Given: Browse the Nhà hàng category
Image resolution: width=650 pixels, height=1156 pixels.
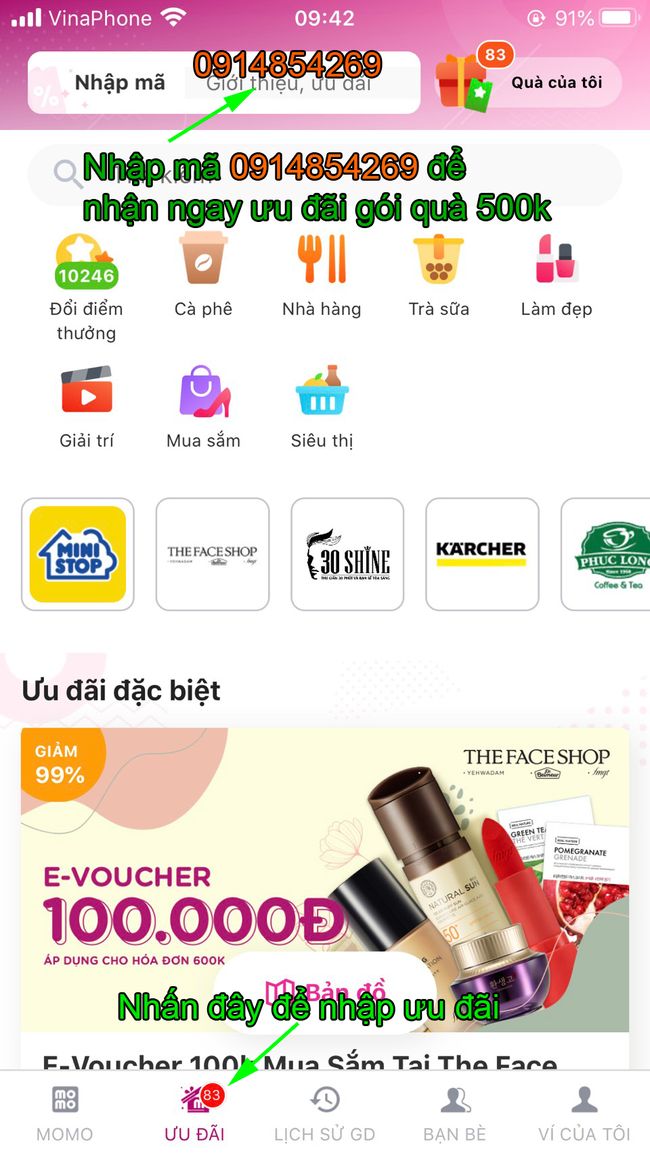Looking at the screenshot, I should (321, 275).
